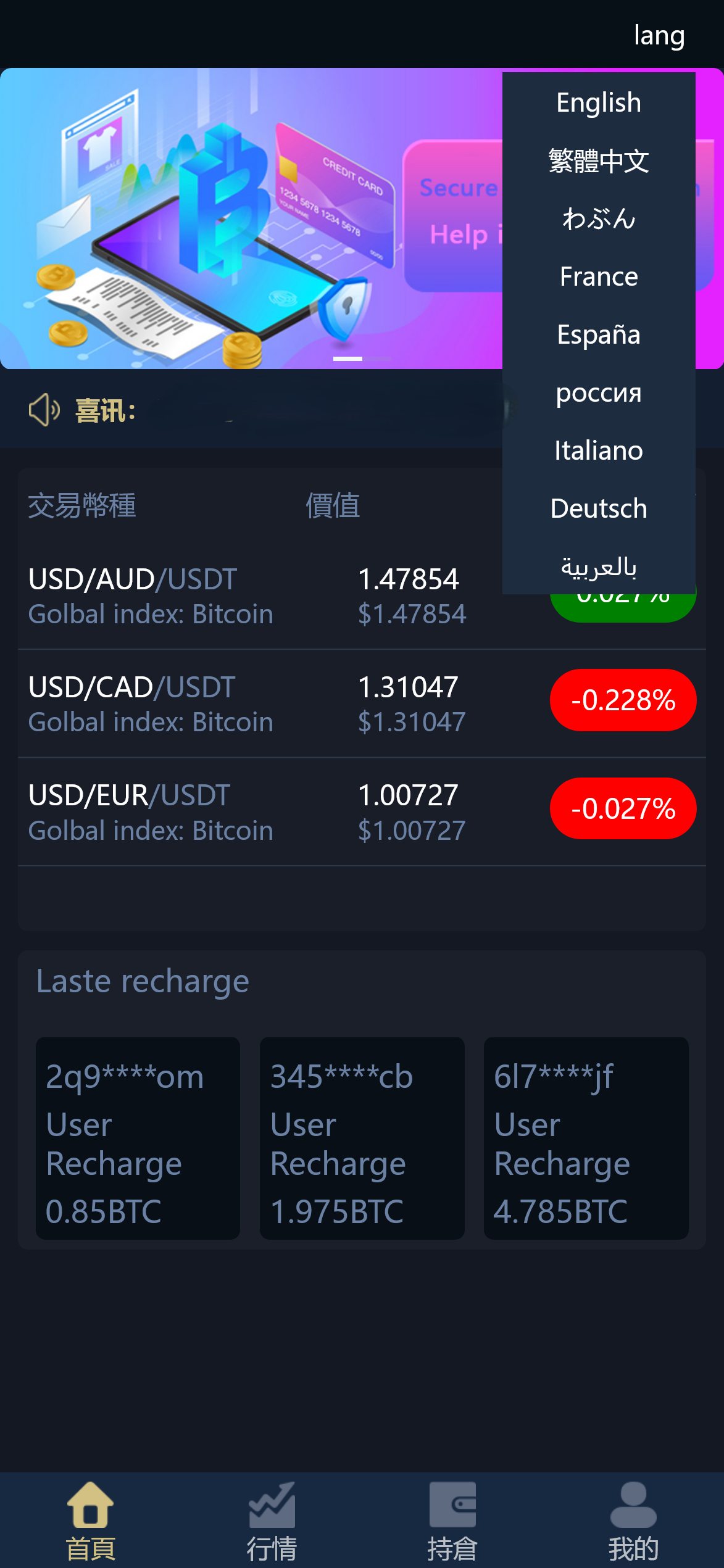
Task: Select España language option
Action: tap(598, 334)
